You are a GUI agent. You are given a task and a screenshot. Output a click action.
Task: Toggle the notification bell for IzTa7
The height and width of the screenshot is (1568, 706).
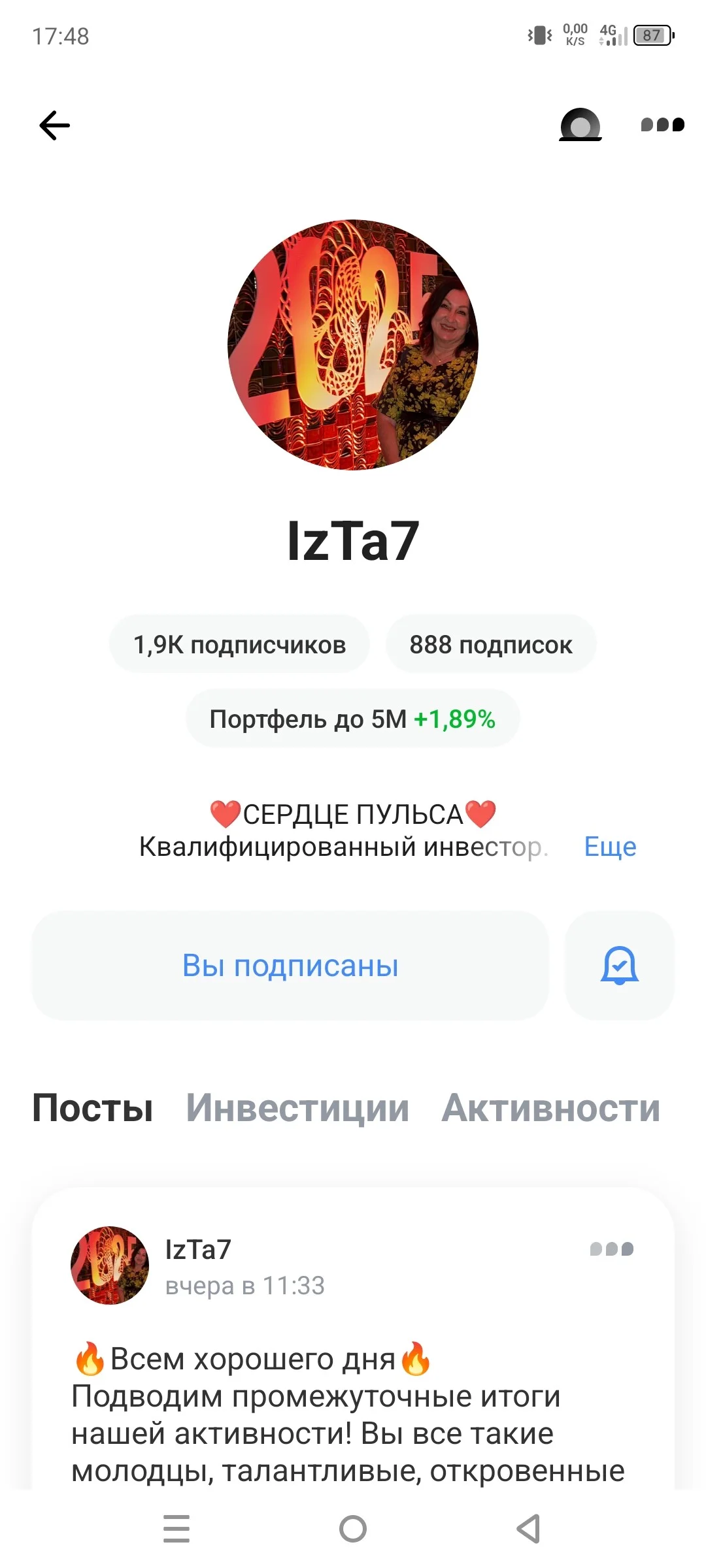[x=620, y=966]
